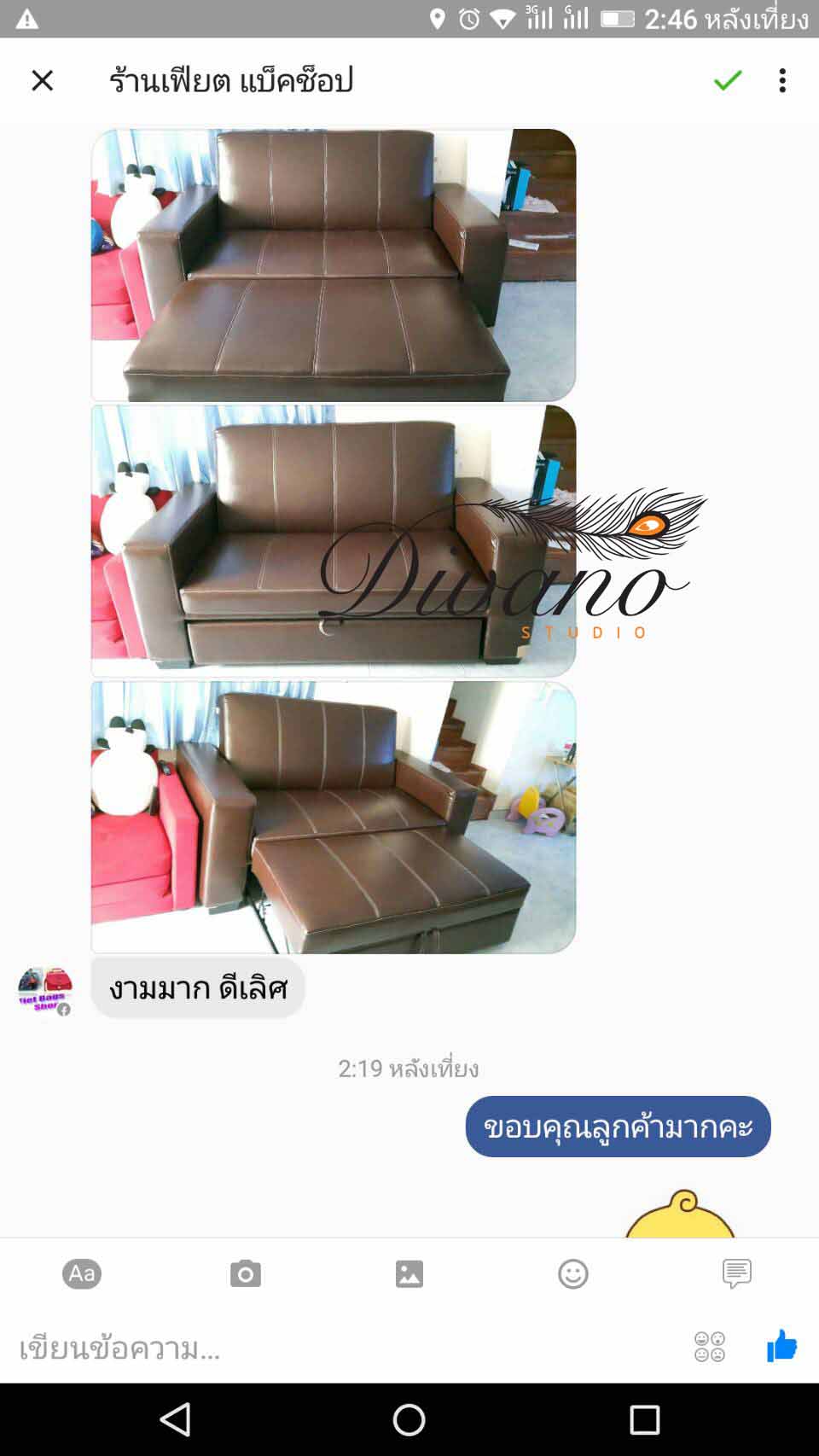Open the three-dot overflow menu
This screenshot has width=819, height=1456.
pos(782,80)
